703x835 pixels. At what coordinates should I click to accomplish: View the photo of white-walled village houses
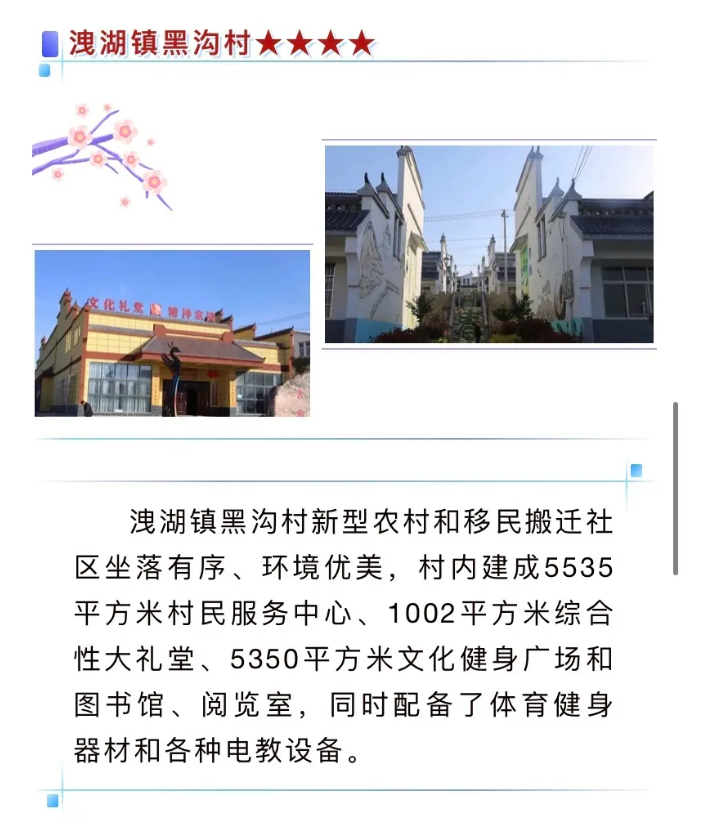(489, 244)
